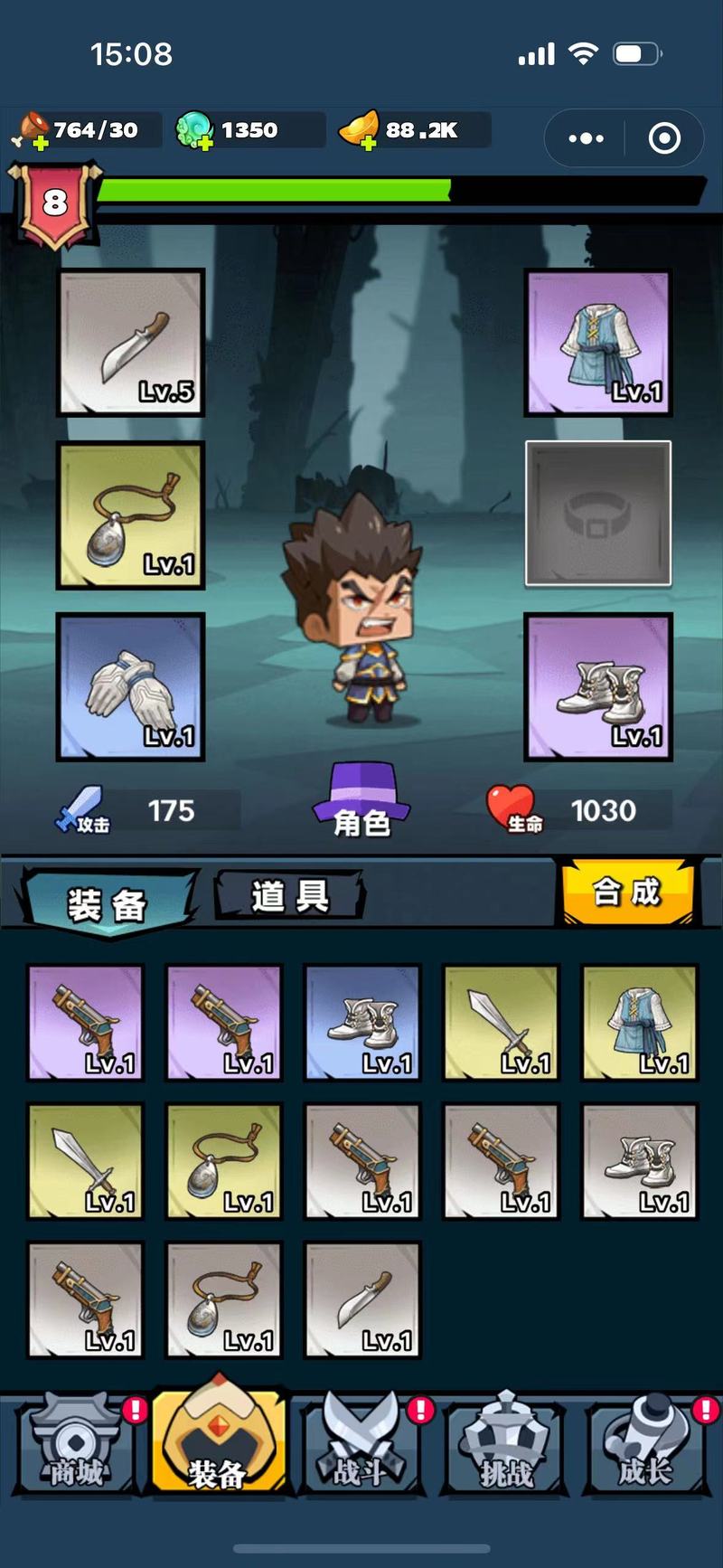Pick the gray Lv.1 knife in inventory
The height and width of the screenshot is (1568, 723).
(362, 1299)
